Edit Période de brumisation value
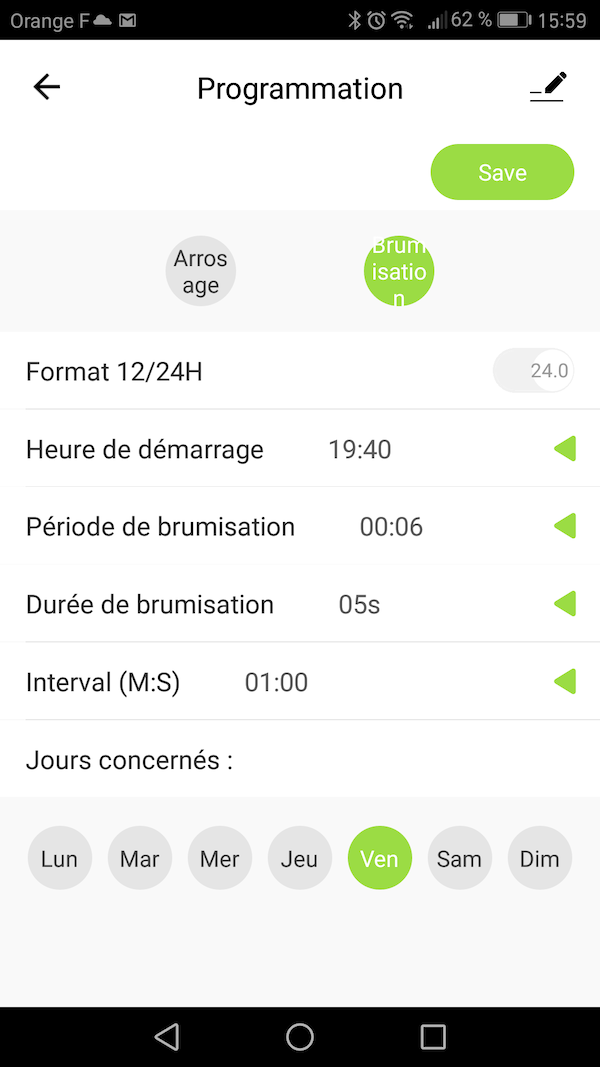Image resolution: width=600 pixels, height=1067 pixels. (565, 526)
